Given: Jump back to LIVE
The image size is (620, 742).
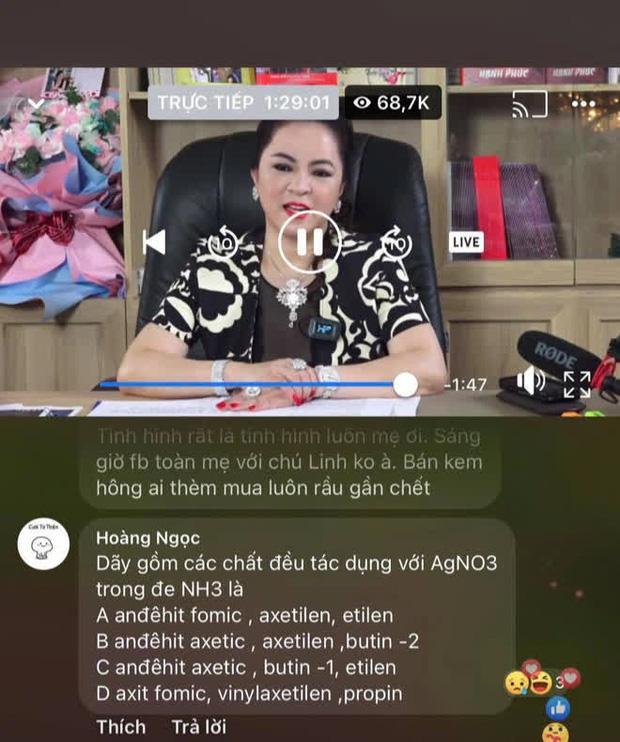Looking at the screenshot, I should pos(466,242).
